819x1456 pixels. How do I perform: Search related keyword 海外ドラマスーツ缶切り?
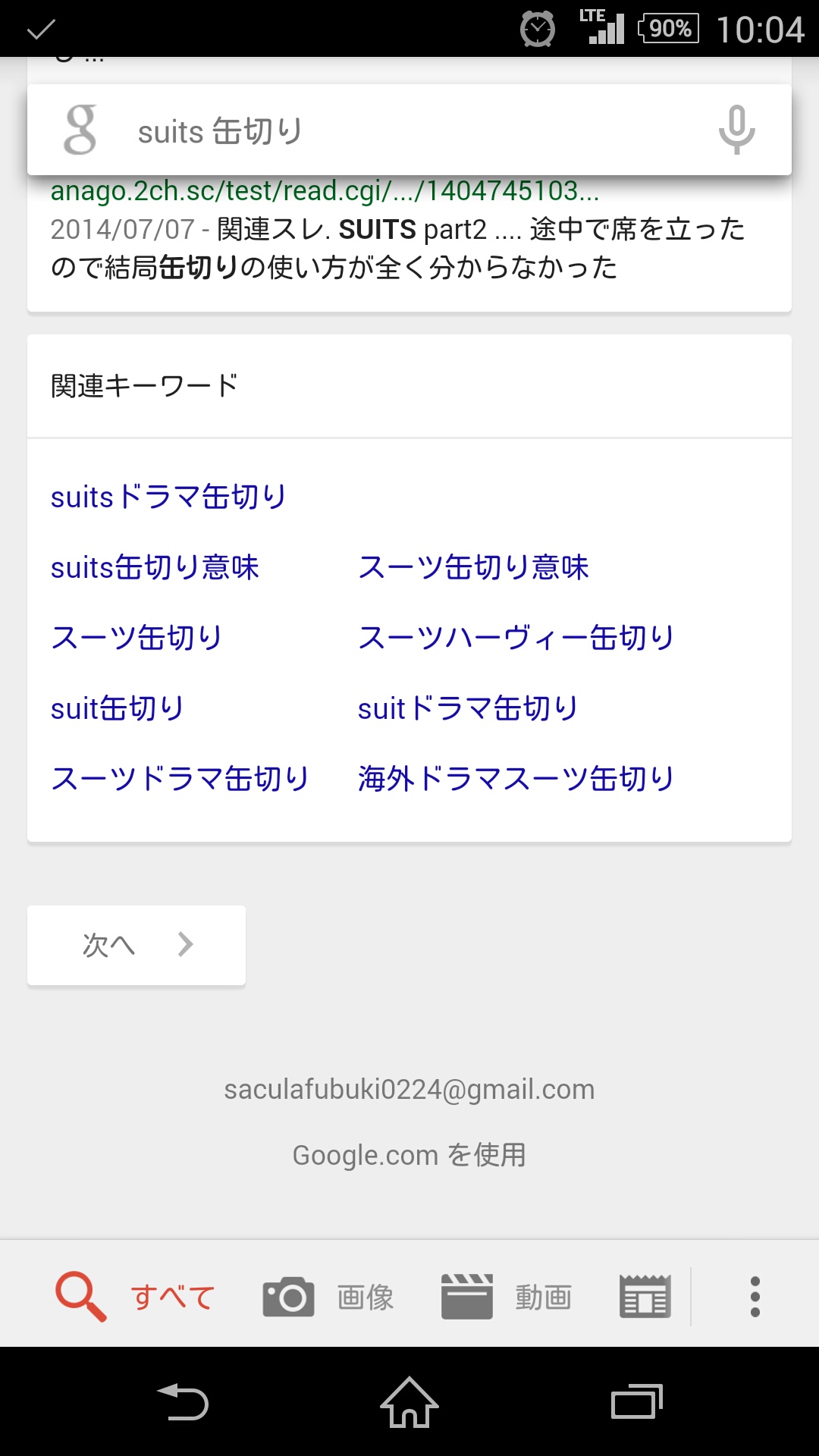(x=516, y=779)
